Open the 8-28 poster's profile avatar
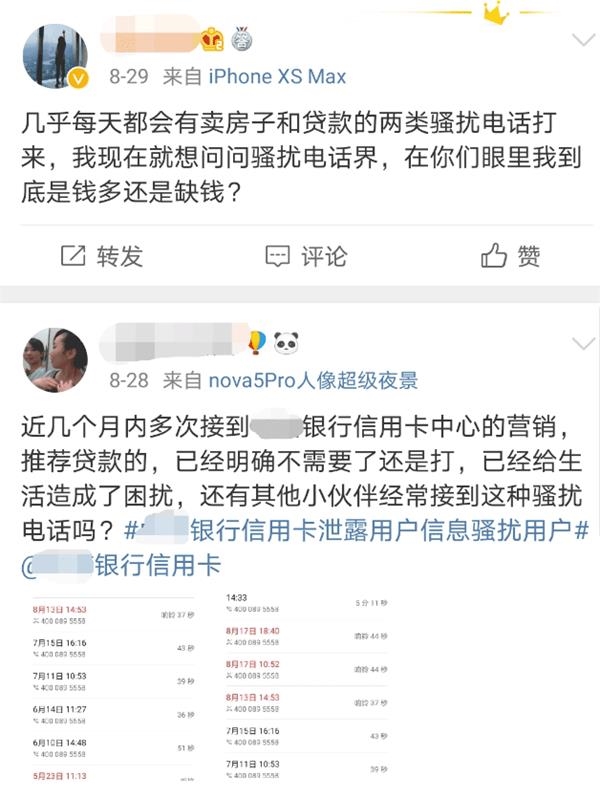The height and width of the screenshot is (798, 600). tap(56, 360)
